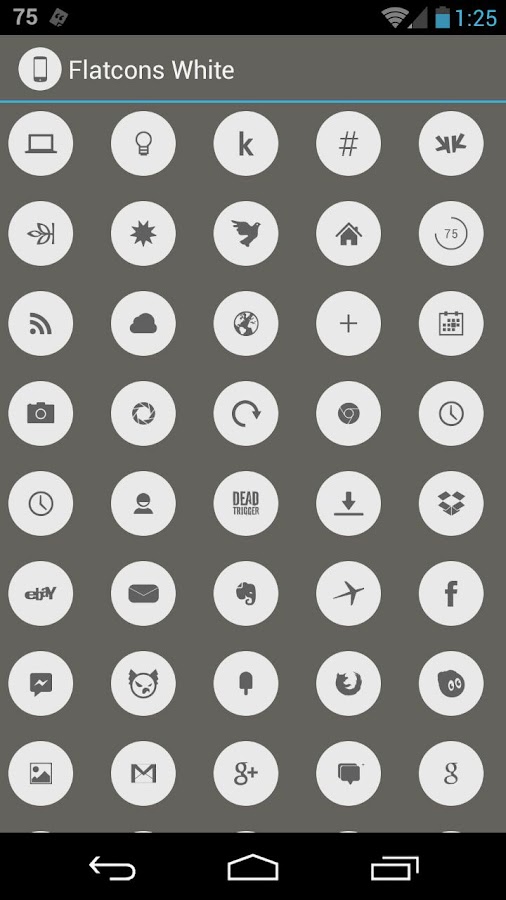Screen dimensions: 506x900
Task: Go back using the navigation bar
Action: pyautogui.click(x=112, y=867)
